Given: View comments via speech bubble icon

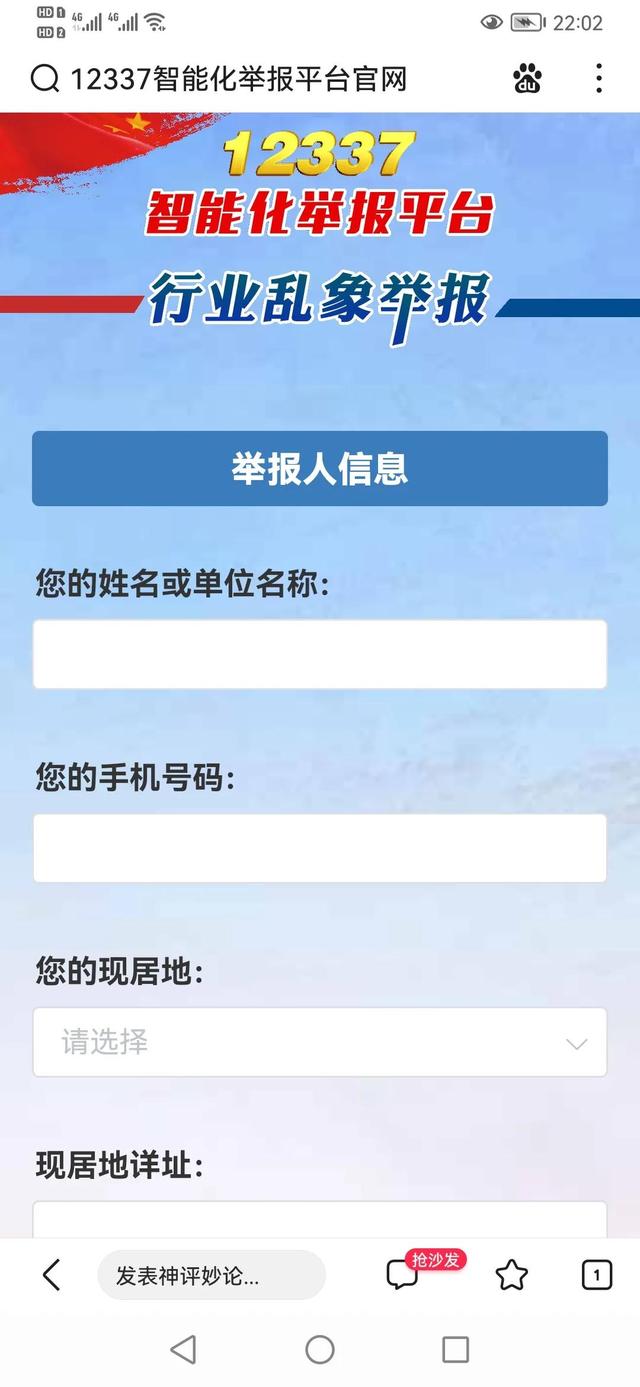Looking at the screenshot, I should pos(402,1275).
